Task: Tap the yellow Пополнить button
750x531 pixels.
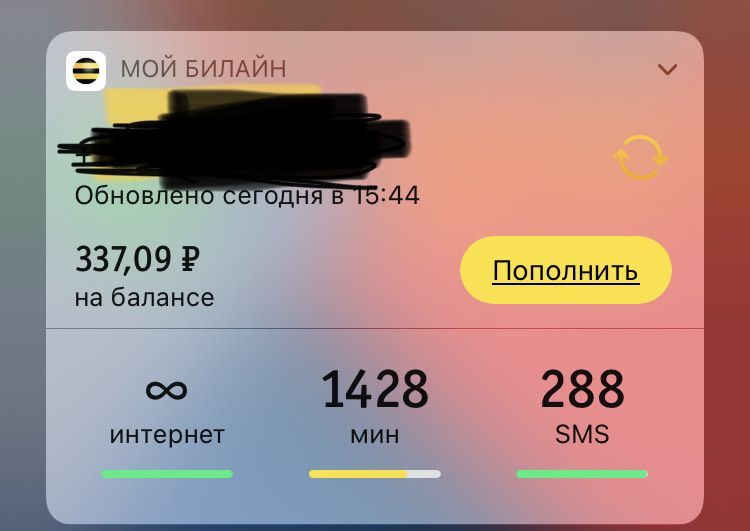Action: coord(565,270)
